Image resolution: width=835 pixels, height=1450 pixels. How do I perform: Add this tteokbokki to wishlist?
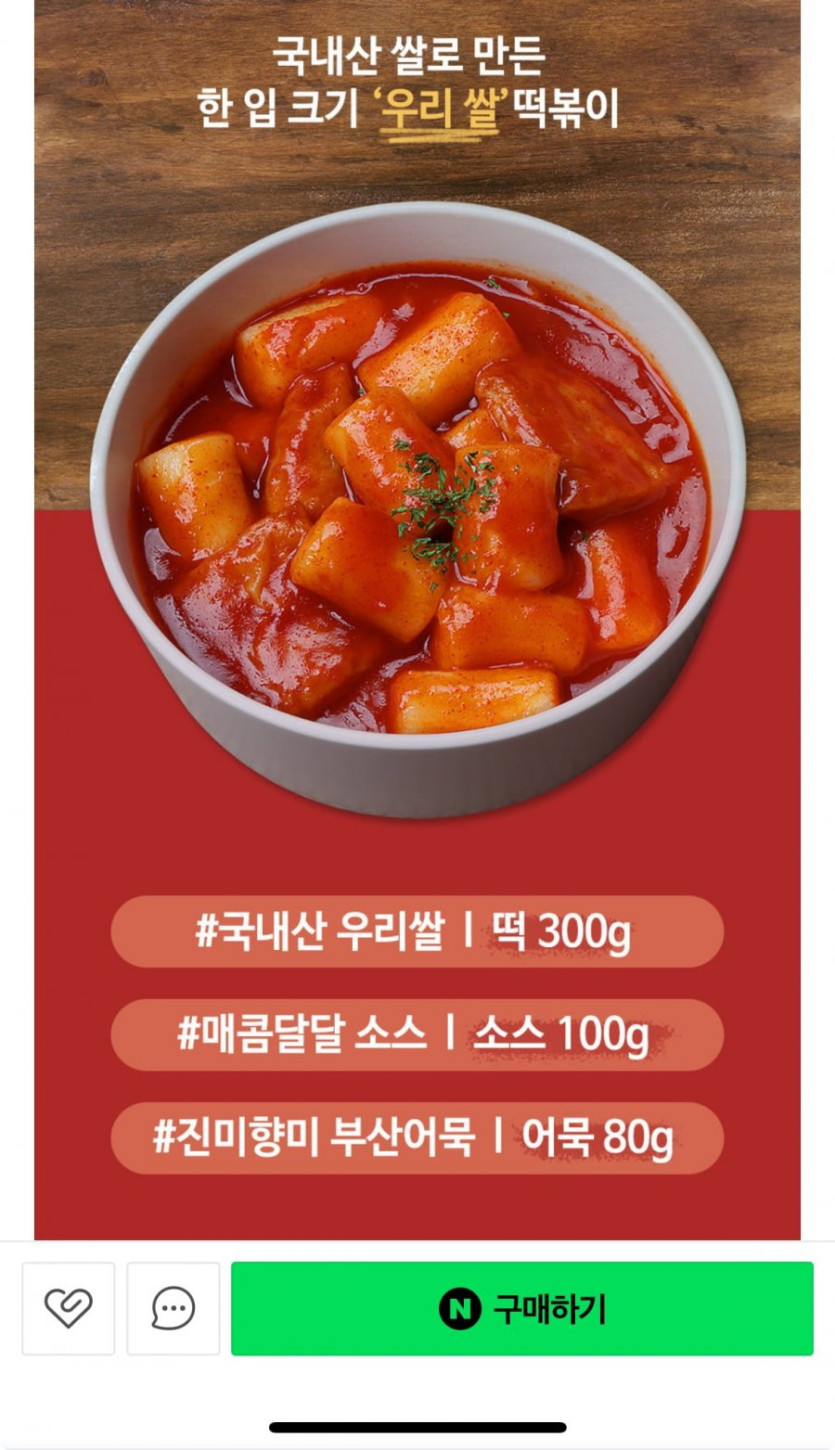68,1308
